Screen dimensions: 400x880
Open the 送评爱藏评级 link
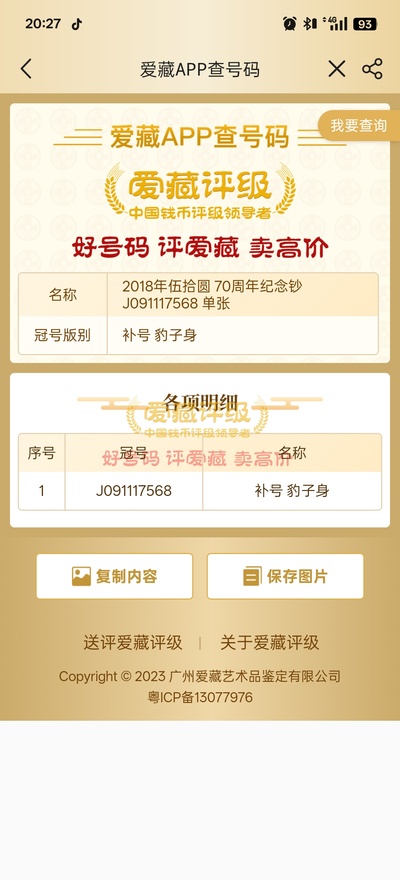point(133,643)
